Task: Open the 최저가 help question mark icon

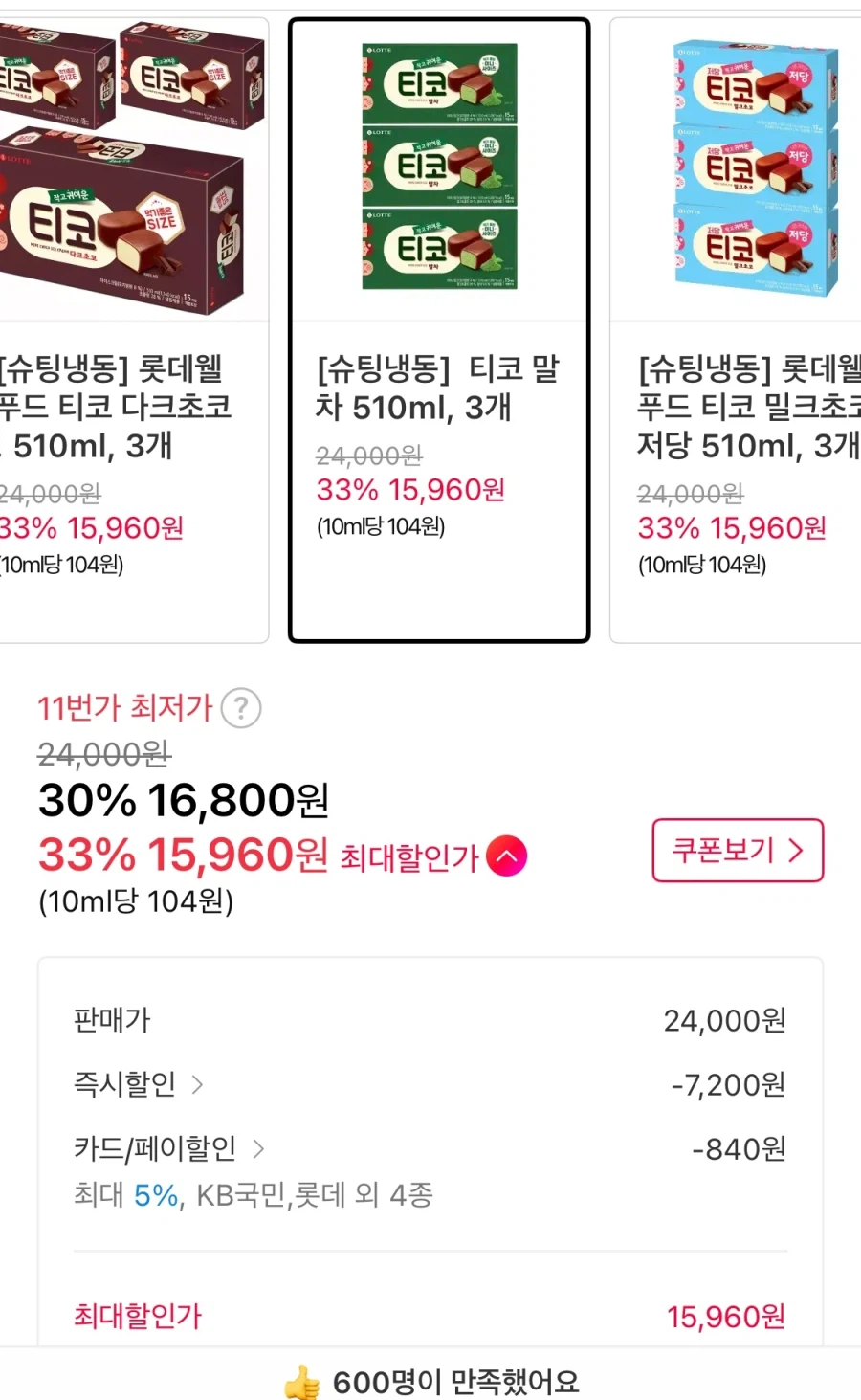Action: [x=240, y=707]
